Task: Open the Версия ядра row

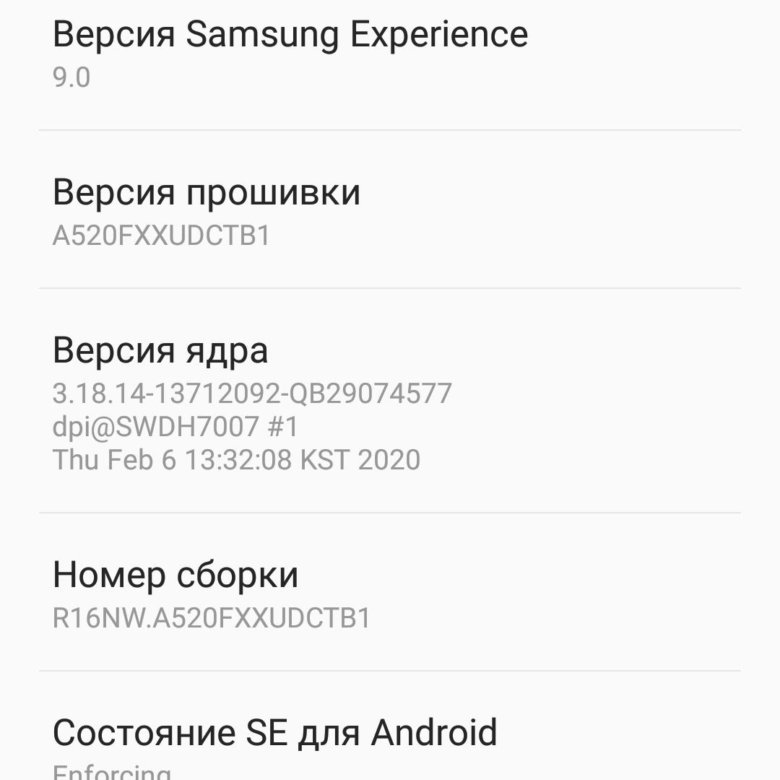Action: (x=250, y=403)
